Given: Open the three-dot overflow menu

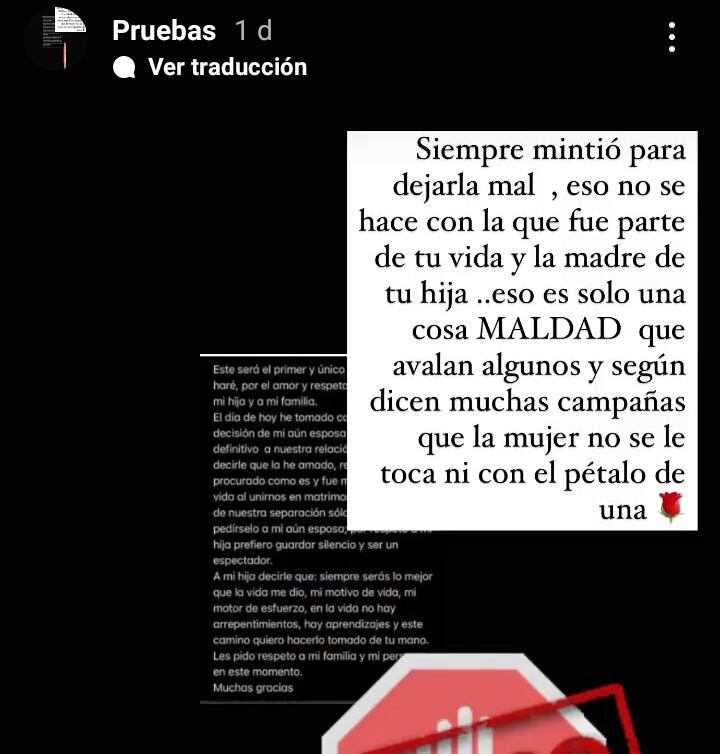Looking at the screenshot, I should (x=672, y=36).
